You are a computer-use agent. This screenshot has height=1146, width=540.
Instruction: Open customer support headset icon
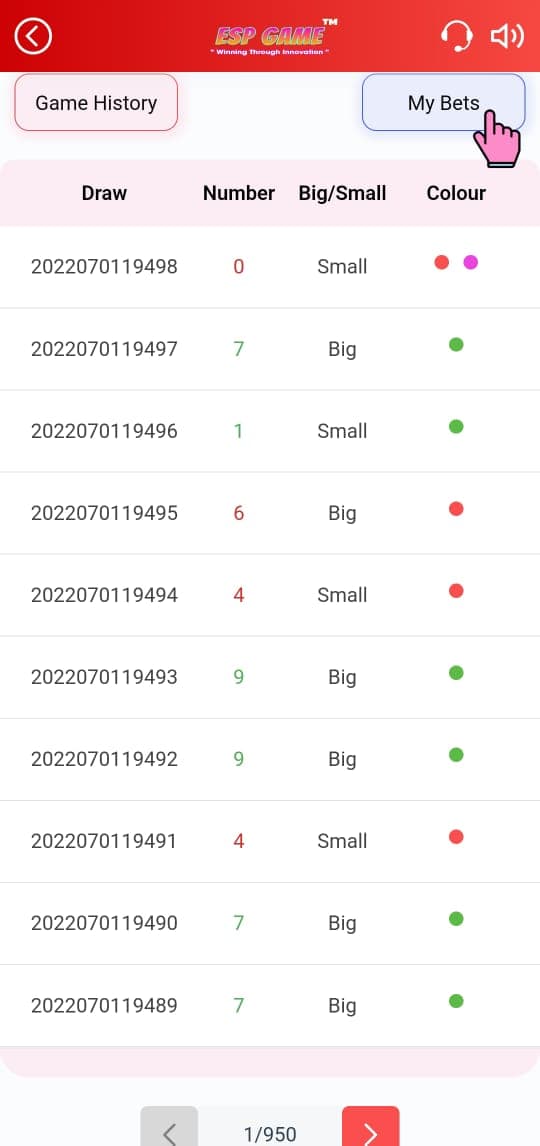click(457, 36)
